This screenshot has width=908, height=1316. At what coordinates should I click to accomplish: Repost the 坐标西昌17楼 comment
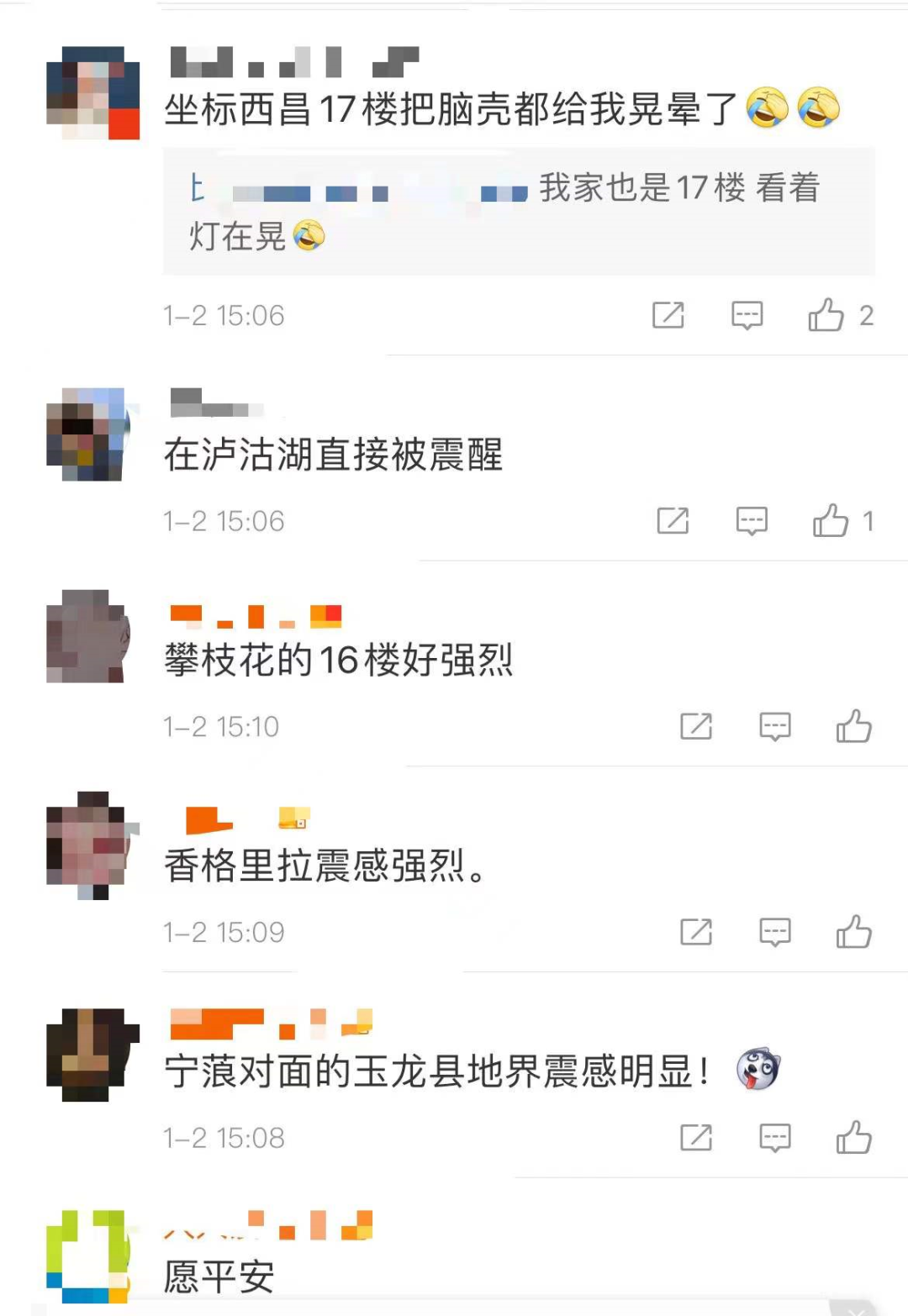(x=668, y=315)
